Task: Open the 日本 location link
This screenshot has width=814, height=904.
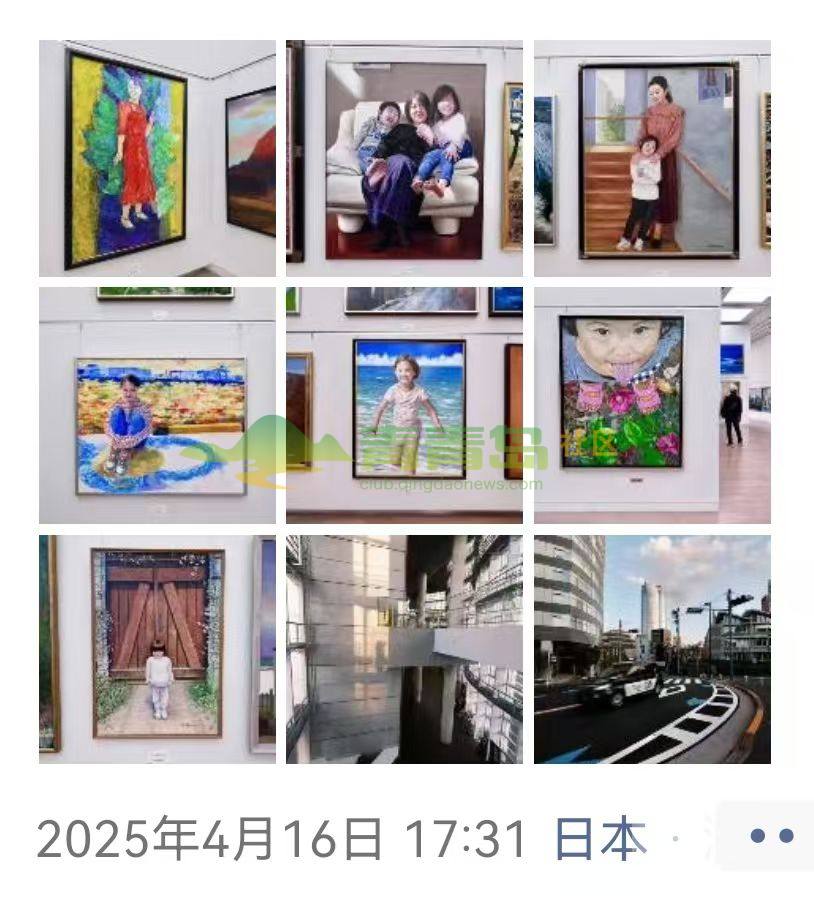Action: pos(600,838)
